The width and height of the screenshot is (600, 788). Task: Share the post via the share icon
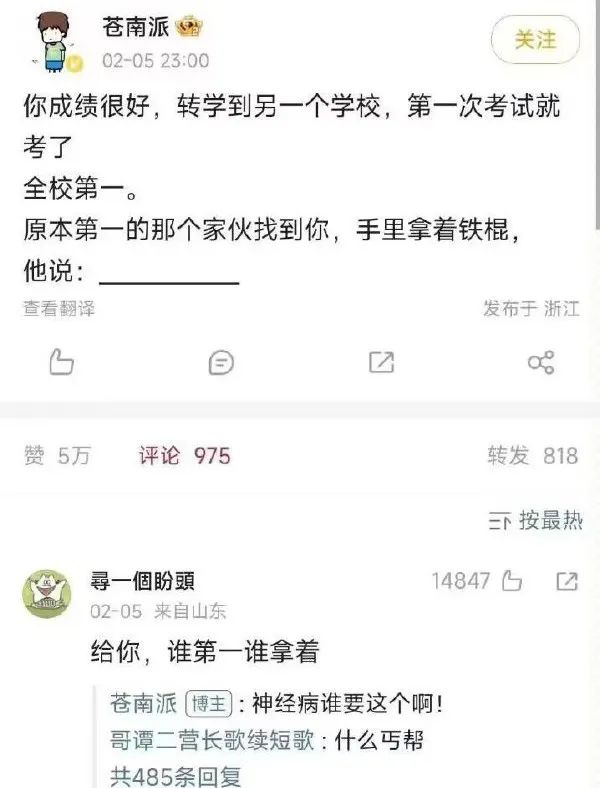pyautogui.click(x=540, y=362)
